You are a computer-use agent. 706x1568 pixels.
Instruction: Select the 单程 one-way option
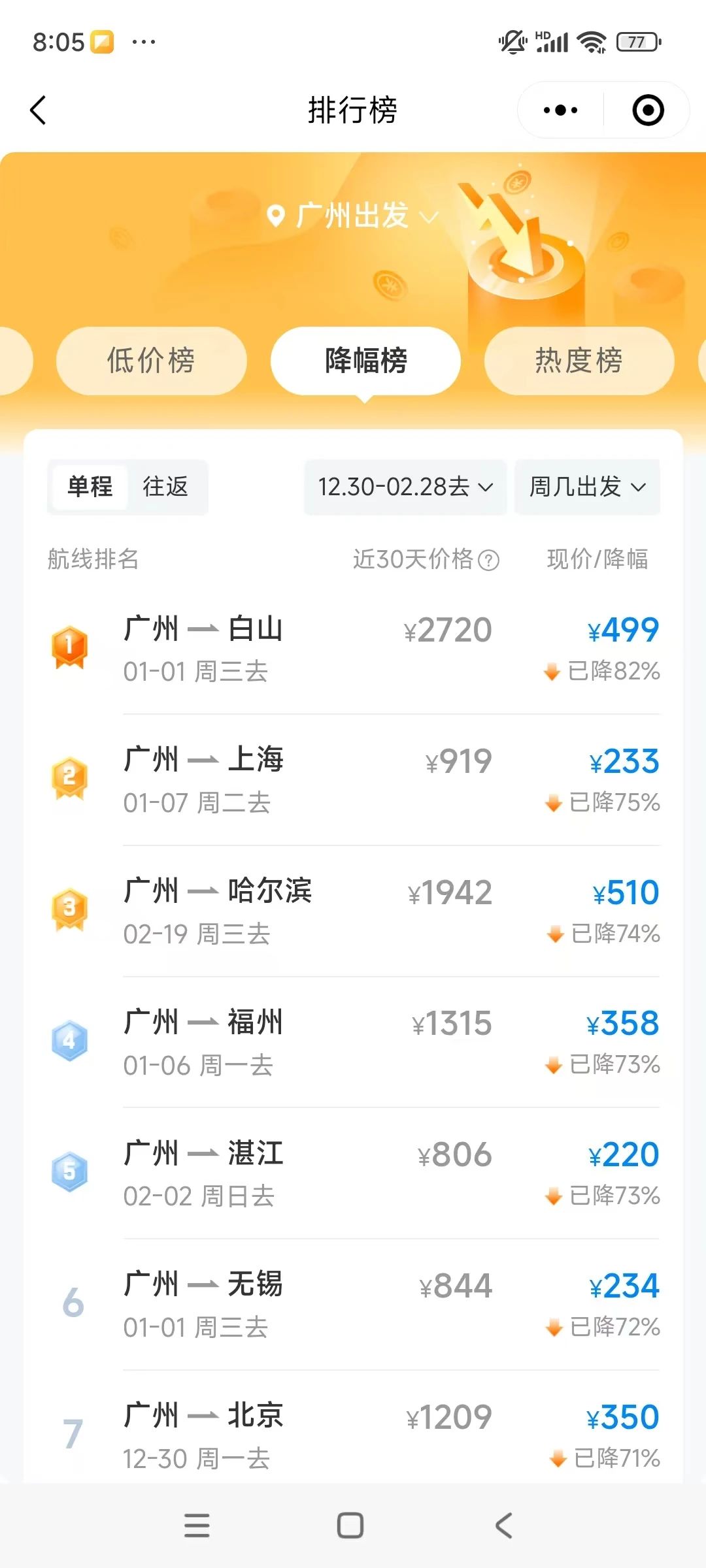tap(88, 487)
